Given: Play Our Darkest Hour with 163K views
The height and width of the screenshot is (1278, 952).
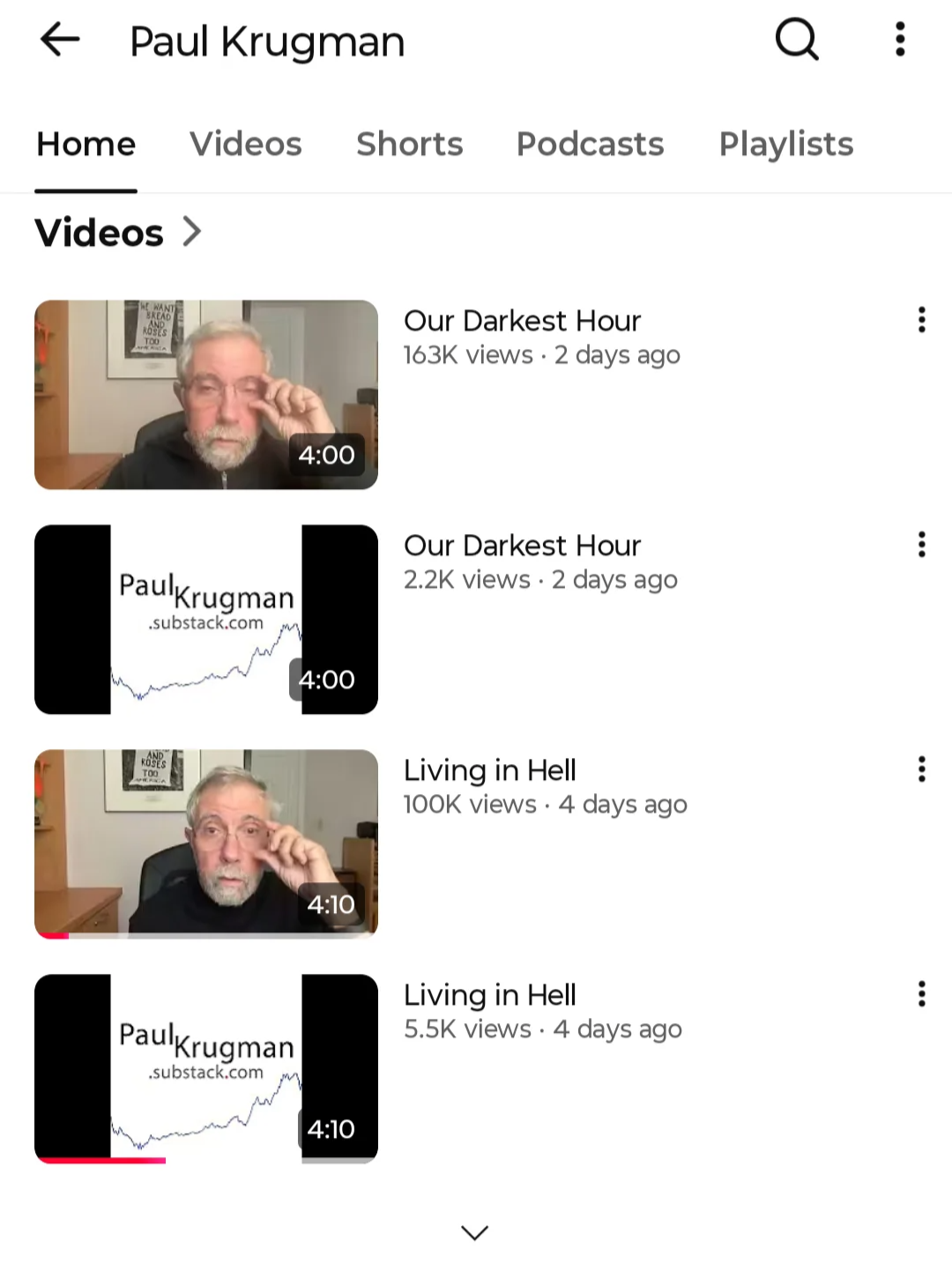Looking at the screenshot, I should pyautogui.click(x=206, y=395).
